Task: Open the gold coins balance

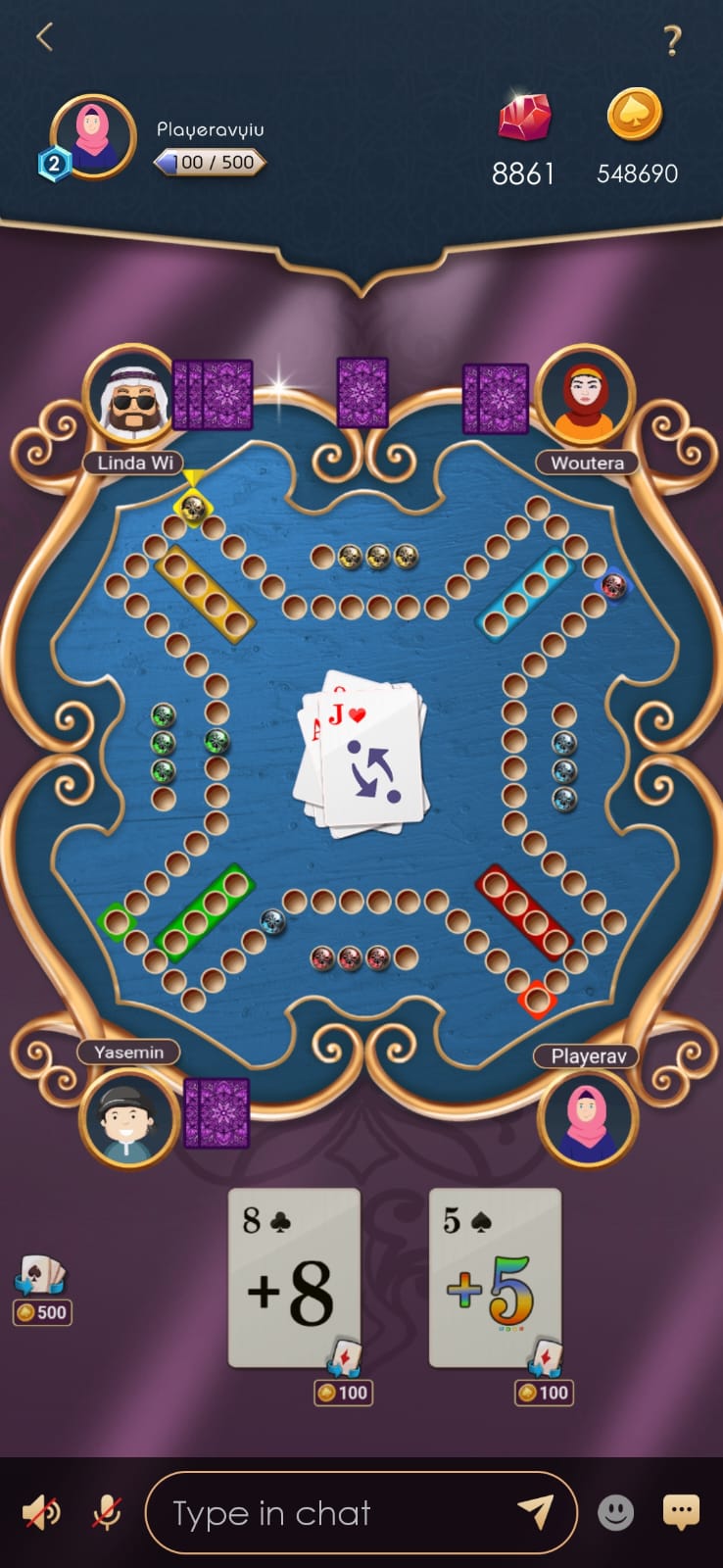Action: click(x=637, y=139)
